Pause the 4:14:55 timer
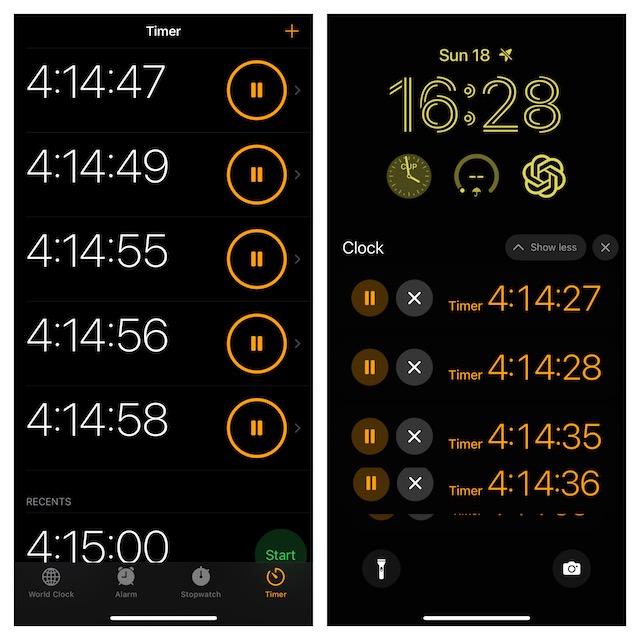 [256, 259]
